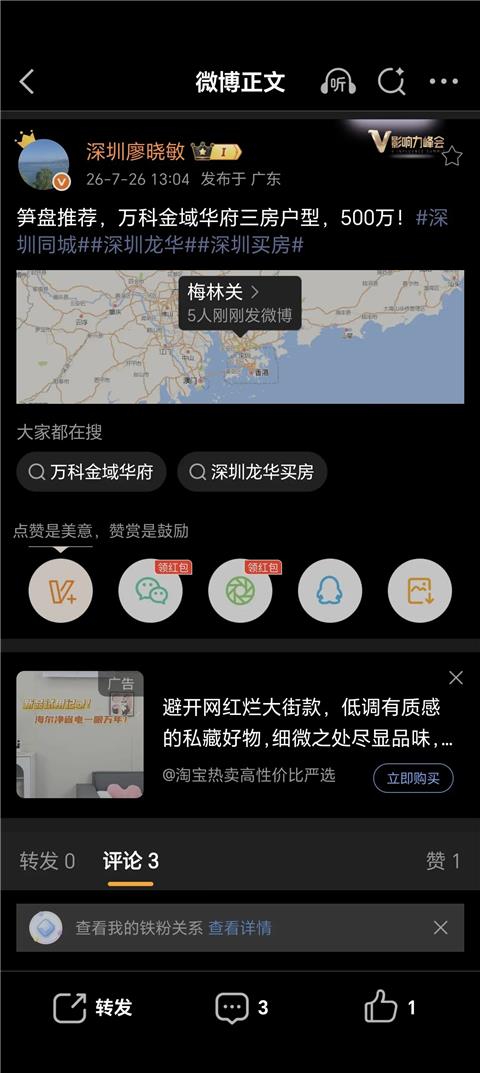Switch to the 转发 0 tab
Viewport: 480px width, 1073px height.
[47, 862]
